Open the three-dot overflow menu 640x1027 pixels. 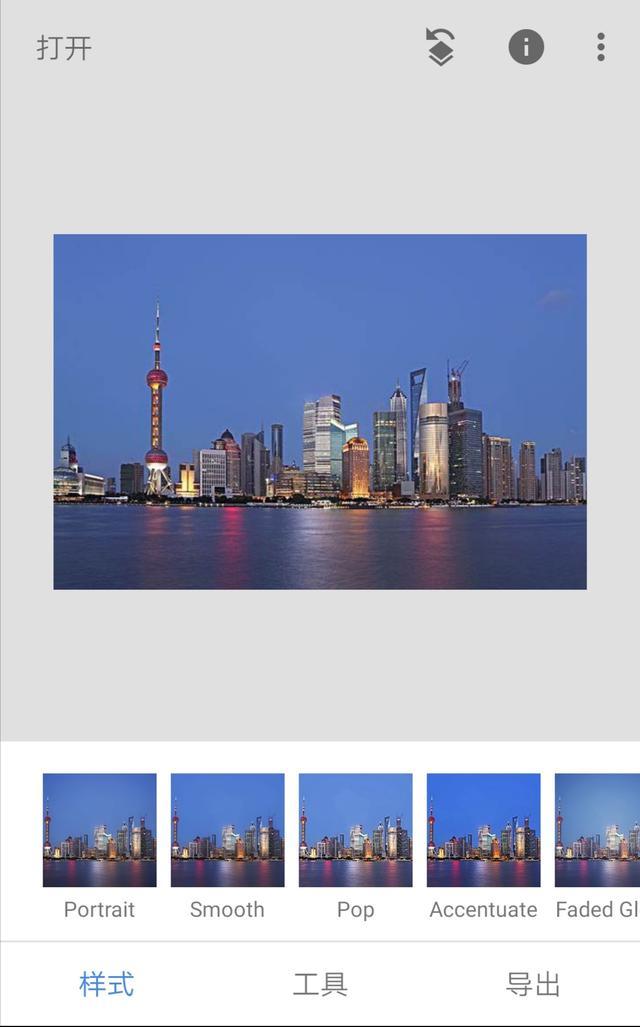click(x=601, y=47)
